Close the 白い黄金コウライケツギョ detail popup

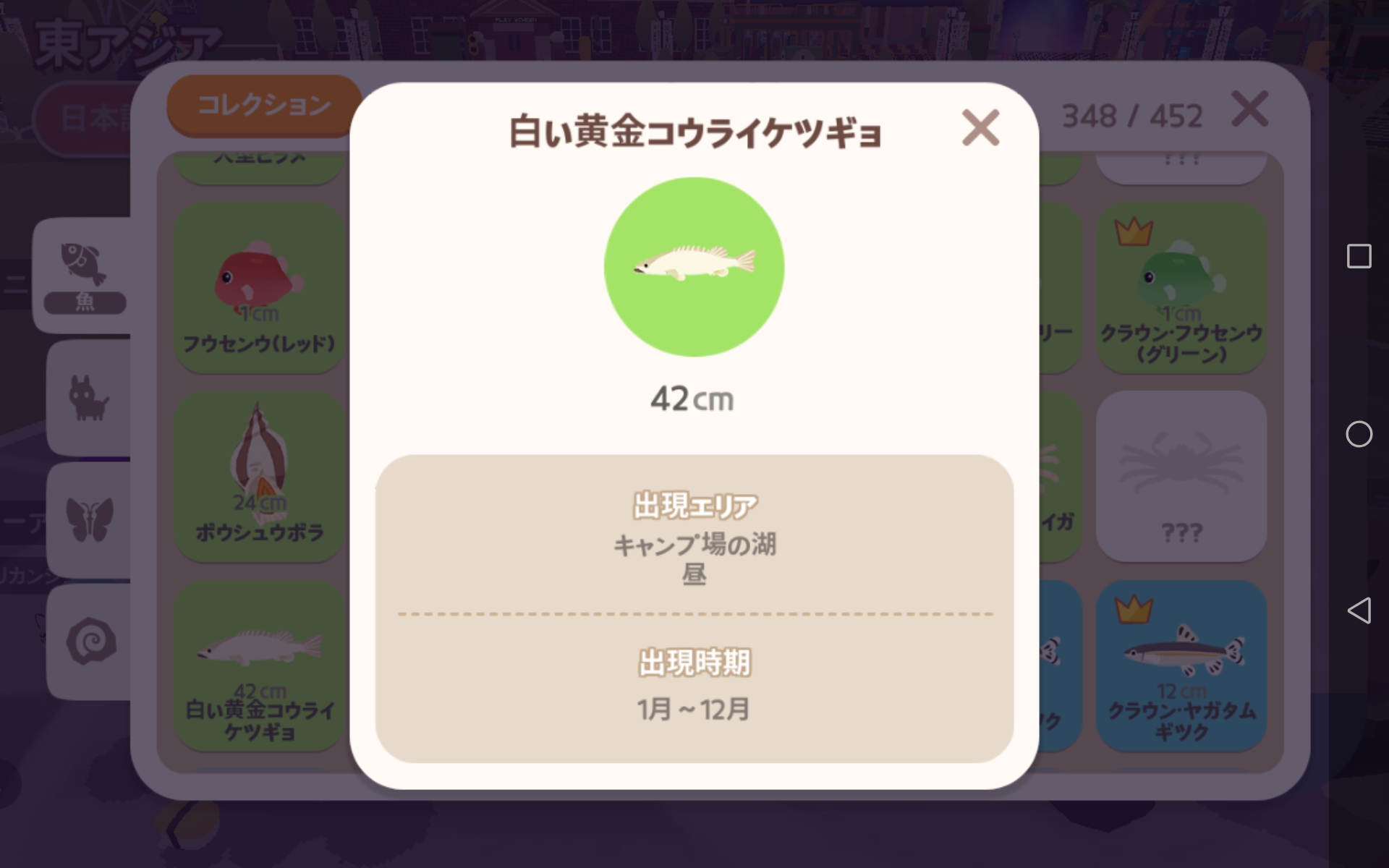[x=980, y=128]
